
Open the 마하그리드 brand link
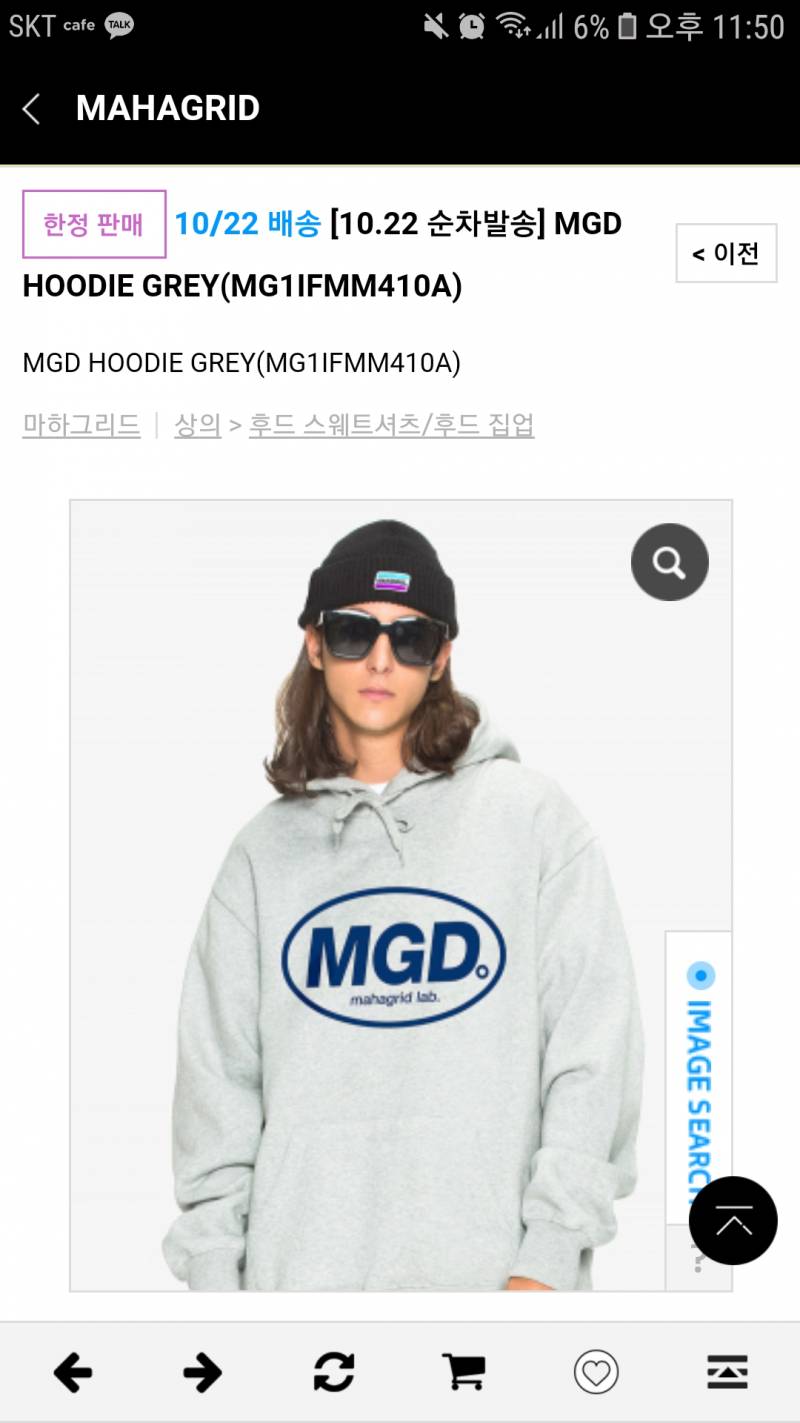(81, 425)
